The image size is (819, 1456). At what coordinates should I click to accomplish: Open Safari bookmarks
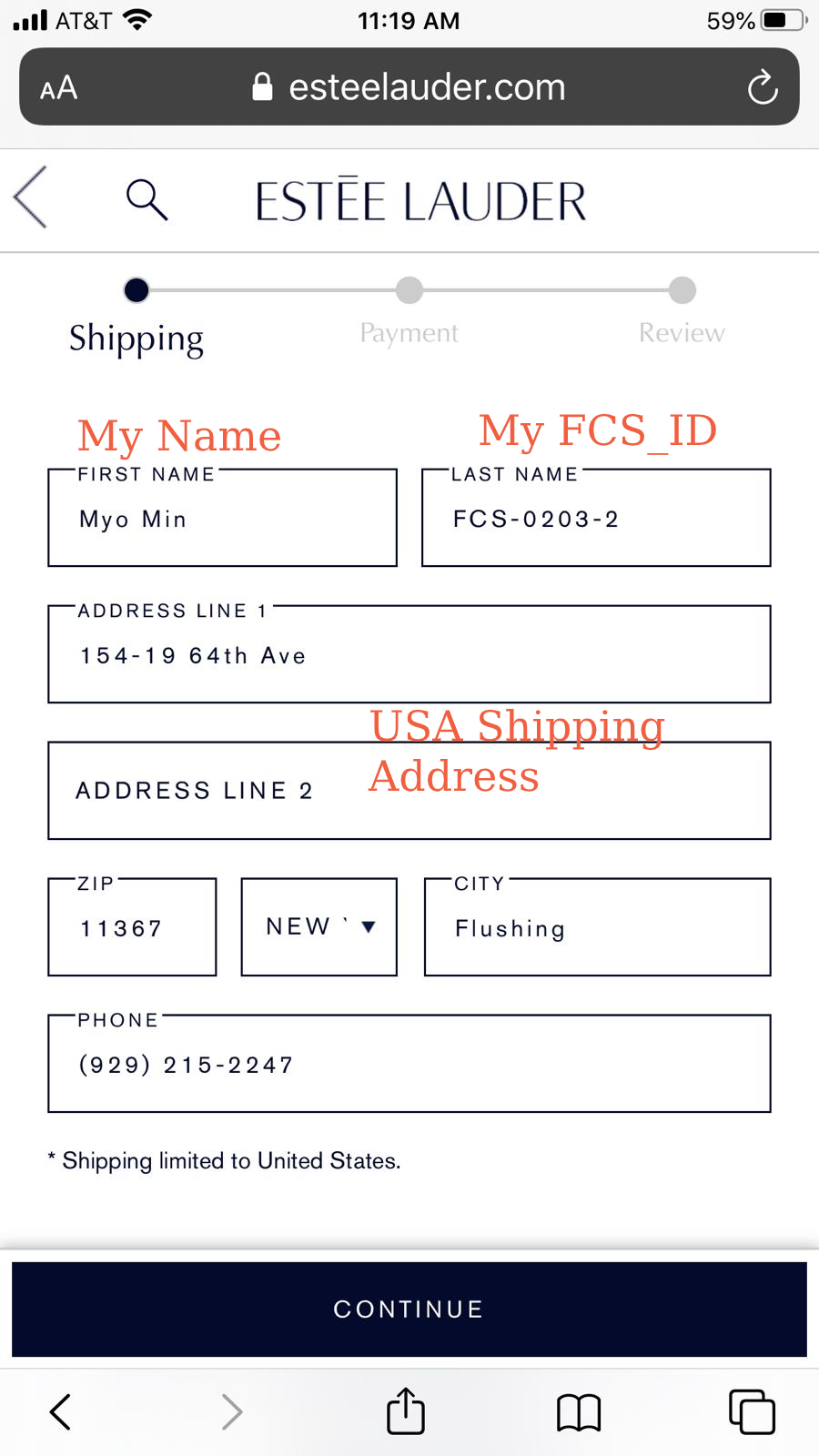[x=579, y=1412]
